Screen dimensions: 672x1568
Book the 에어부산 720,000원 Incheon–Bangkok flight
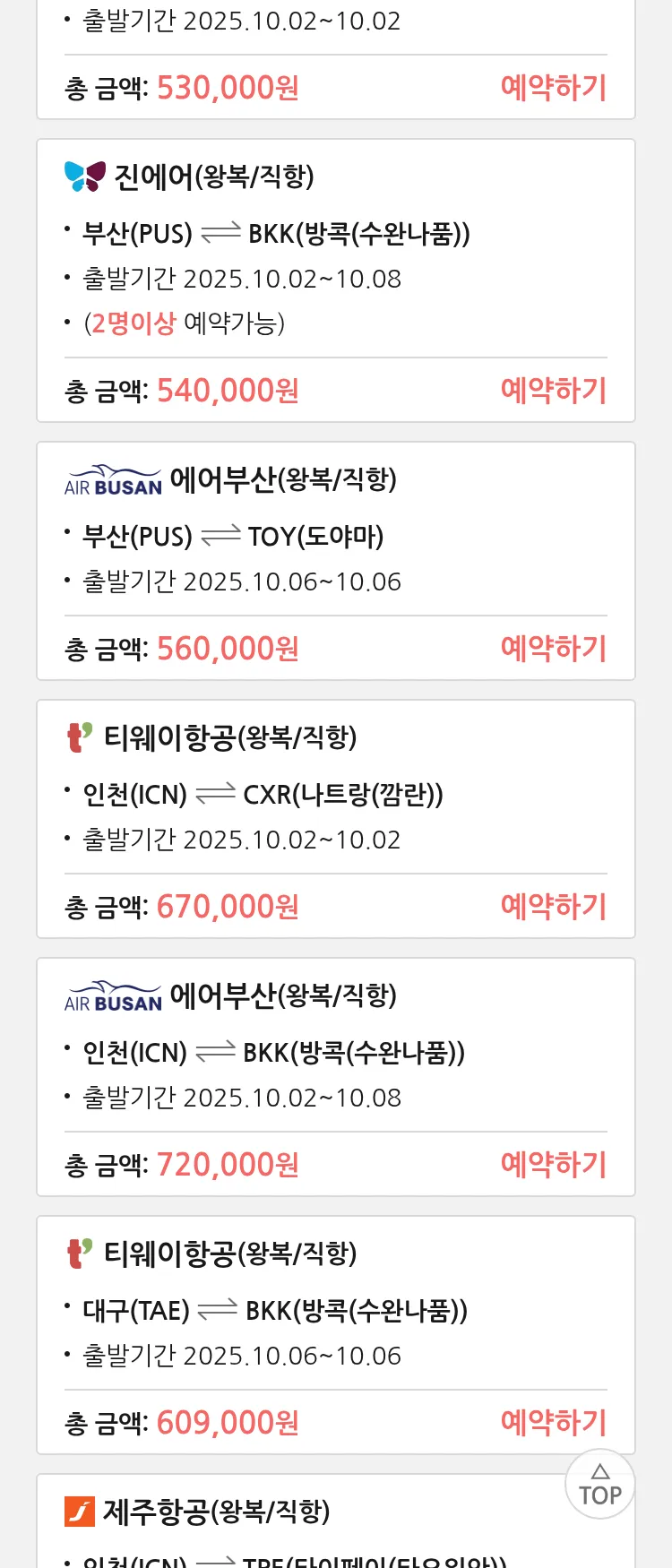click(x=553, y=1165)
